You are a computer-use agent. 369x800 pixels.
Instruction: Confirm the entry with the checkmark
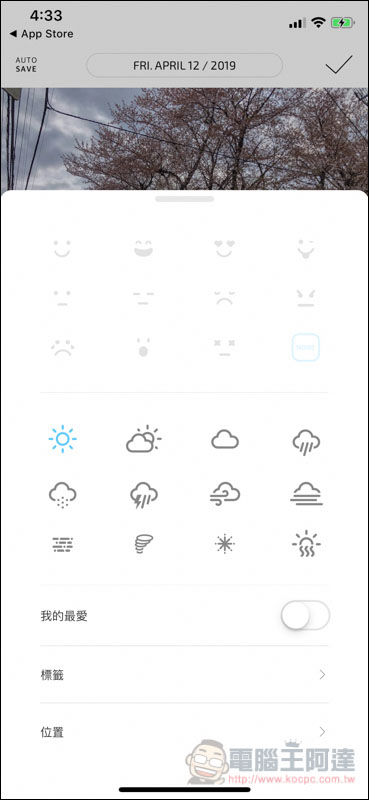[x=339, y=65]
